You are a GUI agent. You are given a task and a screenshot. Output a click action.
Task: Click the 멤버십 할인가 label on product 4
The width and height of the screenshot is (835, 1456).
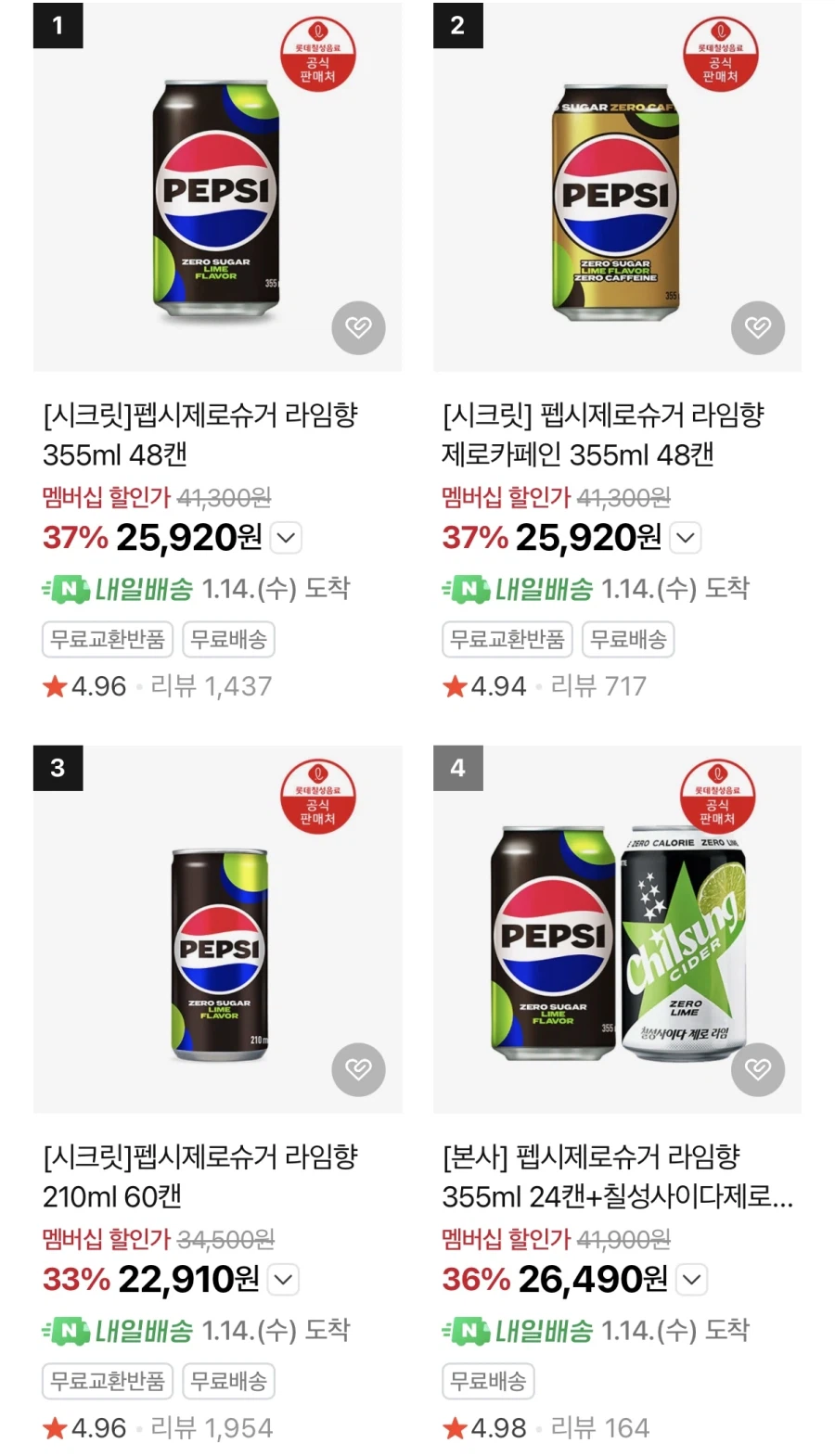[x=507, y=1240]
